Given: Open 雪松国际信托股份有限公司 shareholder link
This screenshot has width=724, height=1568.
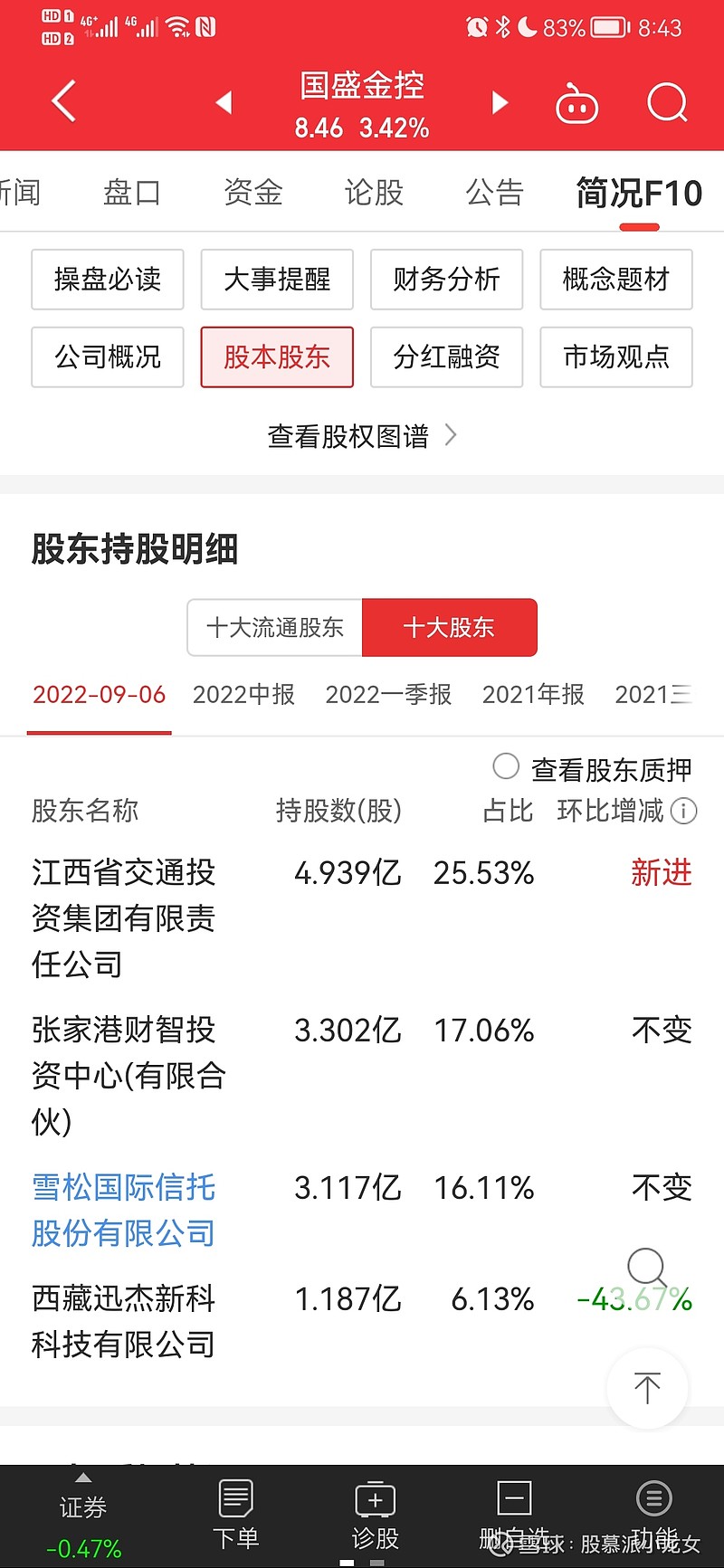Looking at the screenshot, I should click(124, 1210).
